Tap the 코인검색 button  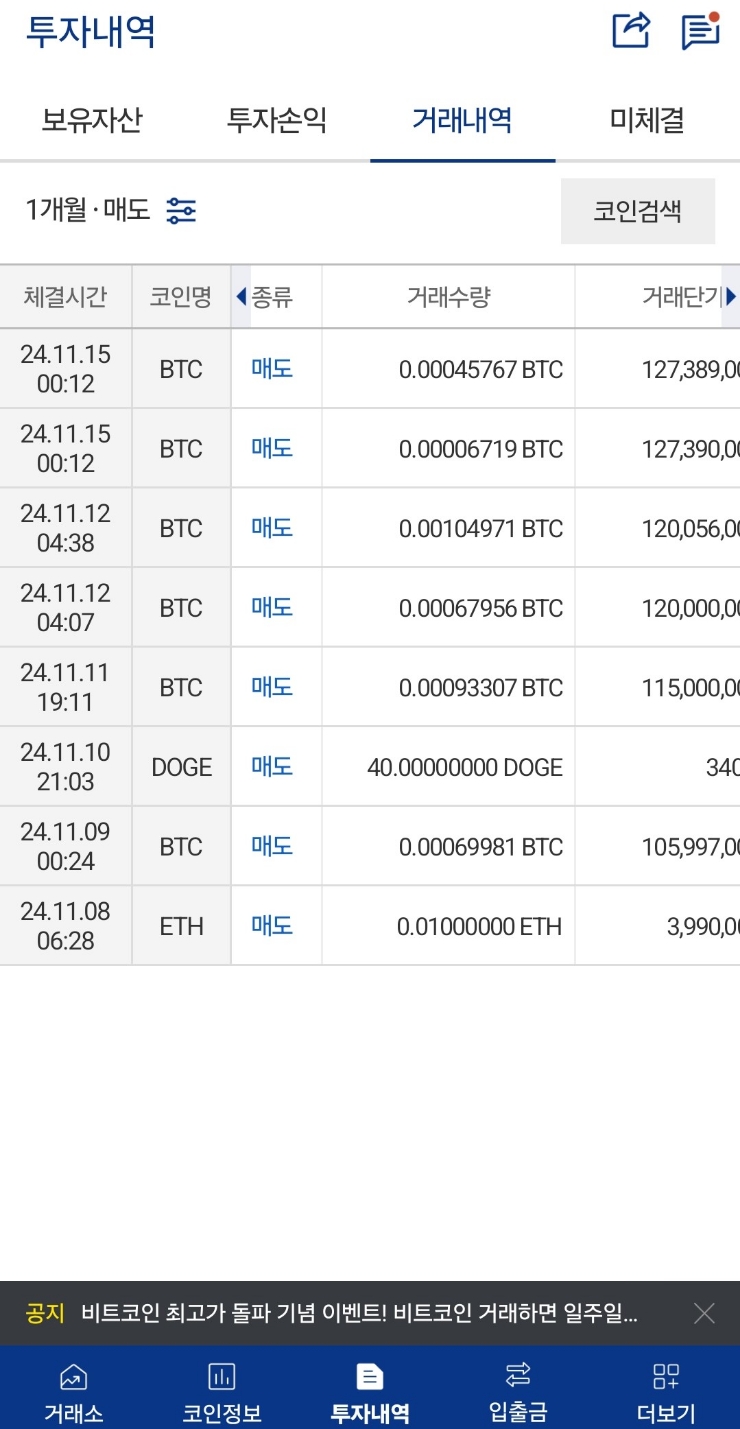click(x=637, y=211)
